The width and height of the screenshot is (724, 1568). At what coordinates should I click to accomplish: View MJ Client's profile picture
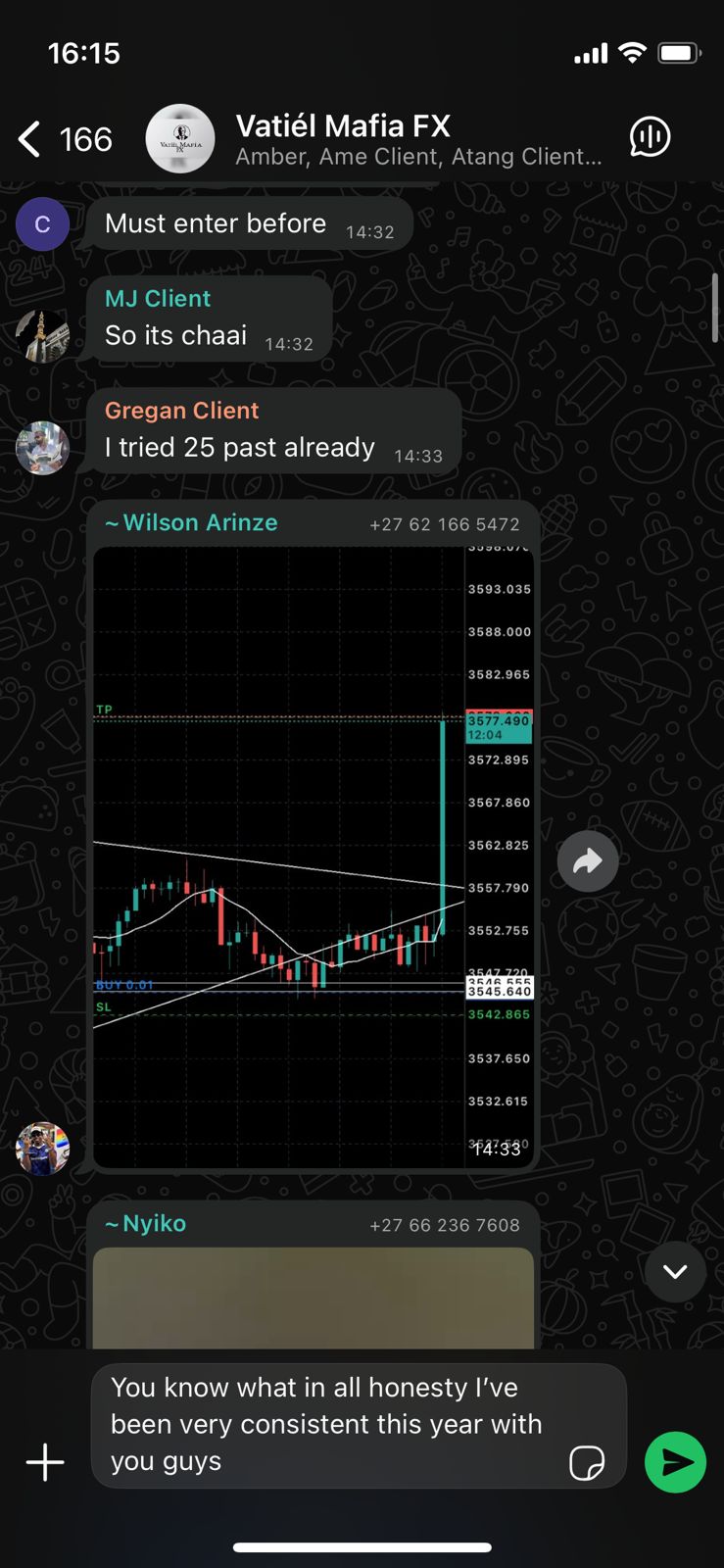(x=42, y=336)
